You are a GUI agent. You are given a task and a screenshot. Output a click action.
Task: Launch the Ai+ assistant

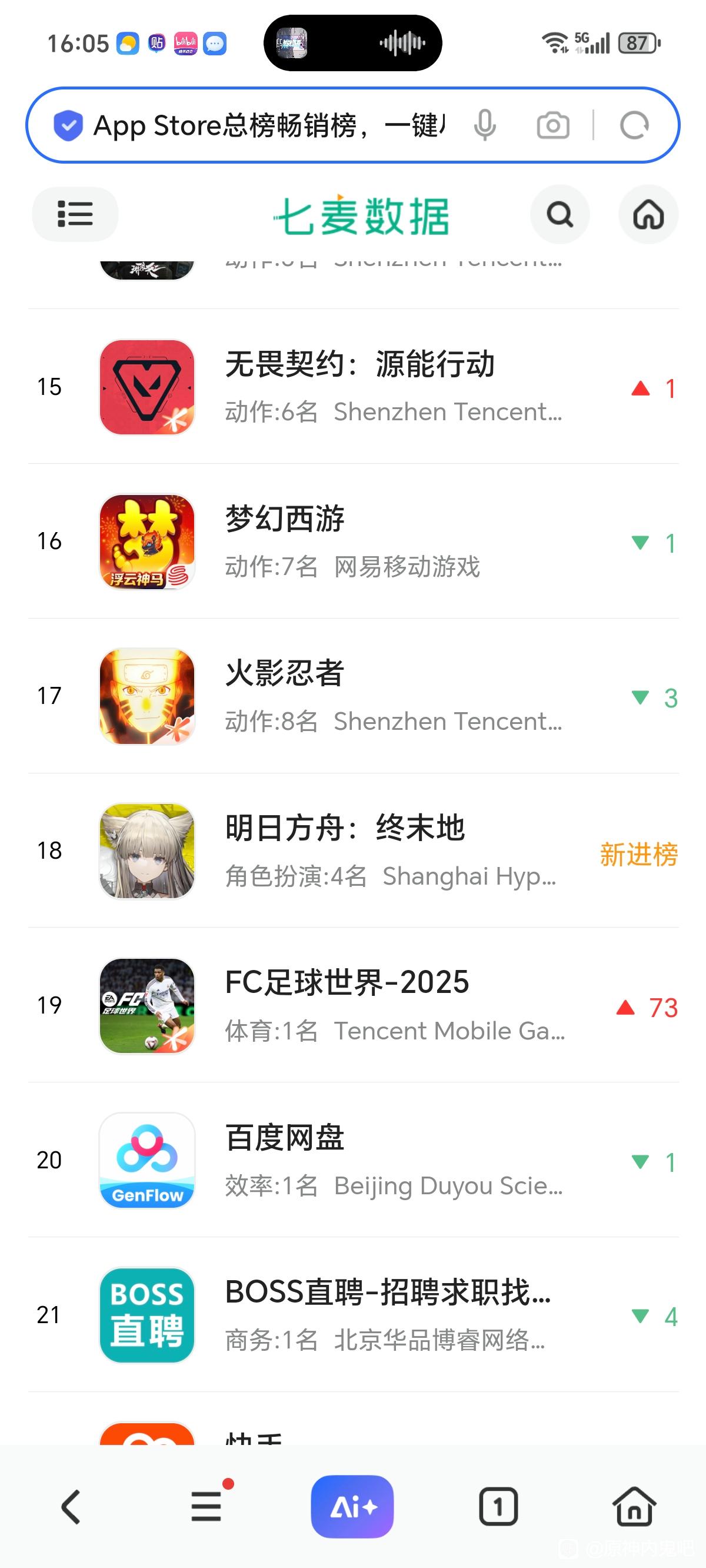[352, 1507]
